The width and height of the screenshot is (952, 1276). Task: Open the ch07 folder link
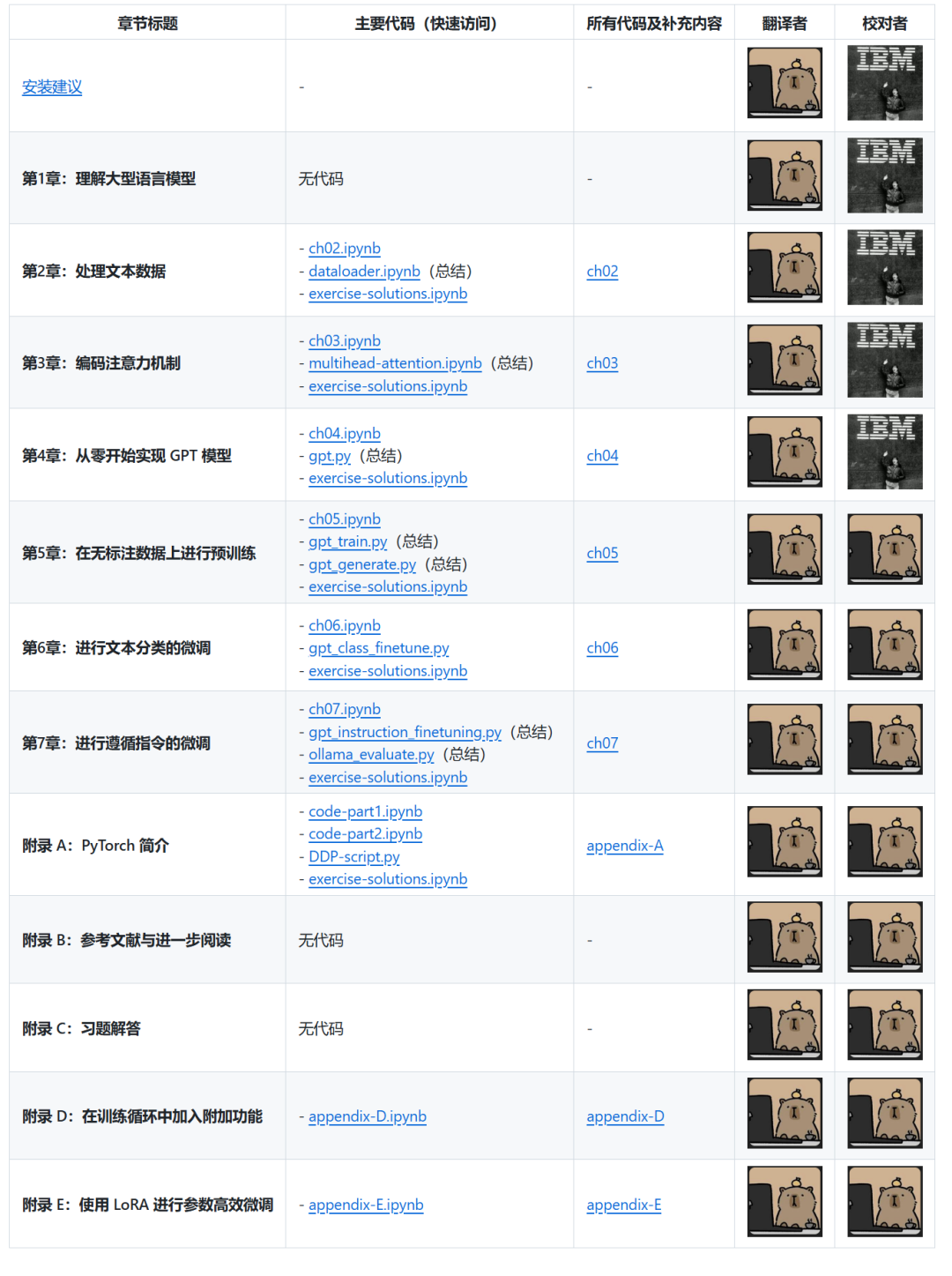602,743
